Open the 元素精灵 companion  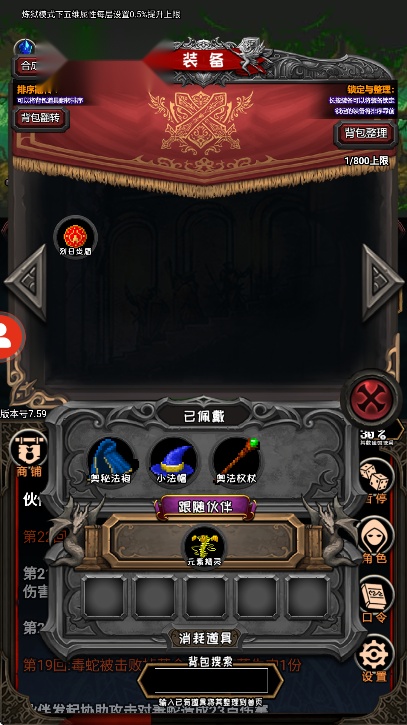click(204, 547)
